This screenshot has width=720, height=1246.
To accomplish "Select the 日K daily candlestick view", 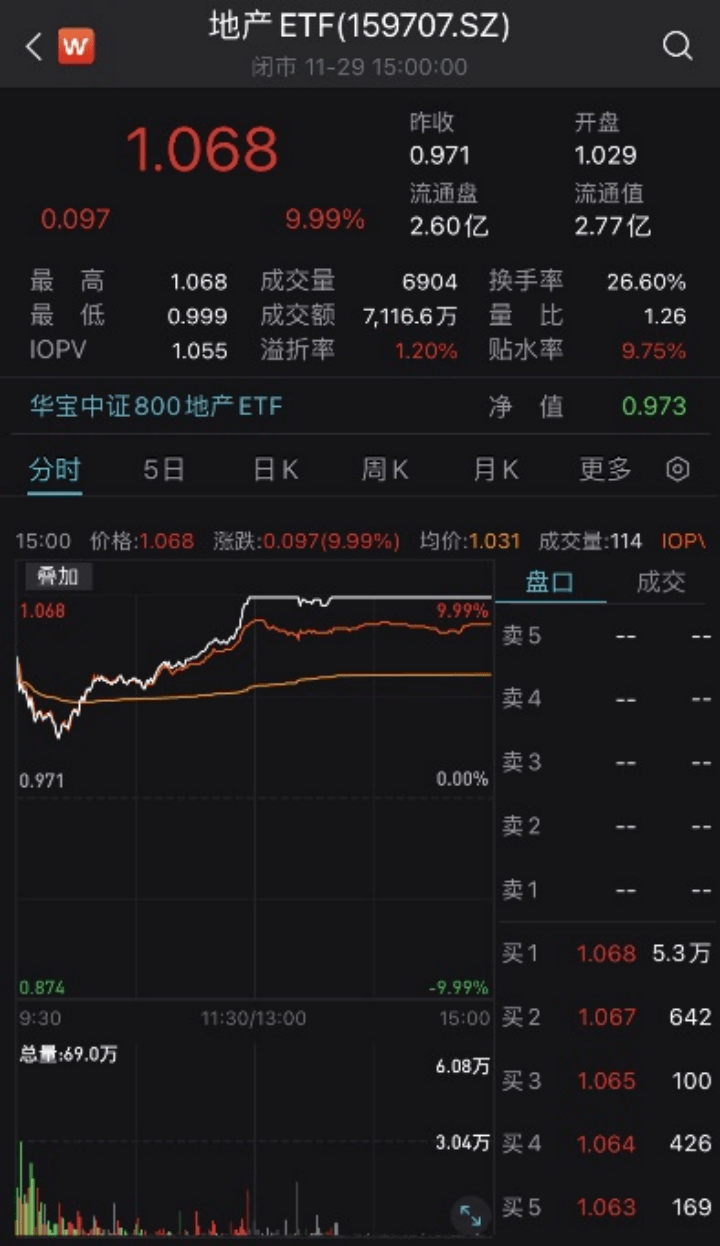I will click(273, 469).
